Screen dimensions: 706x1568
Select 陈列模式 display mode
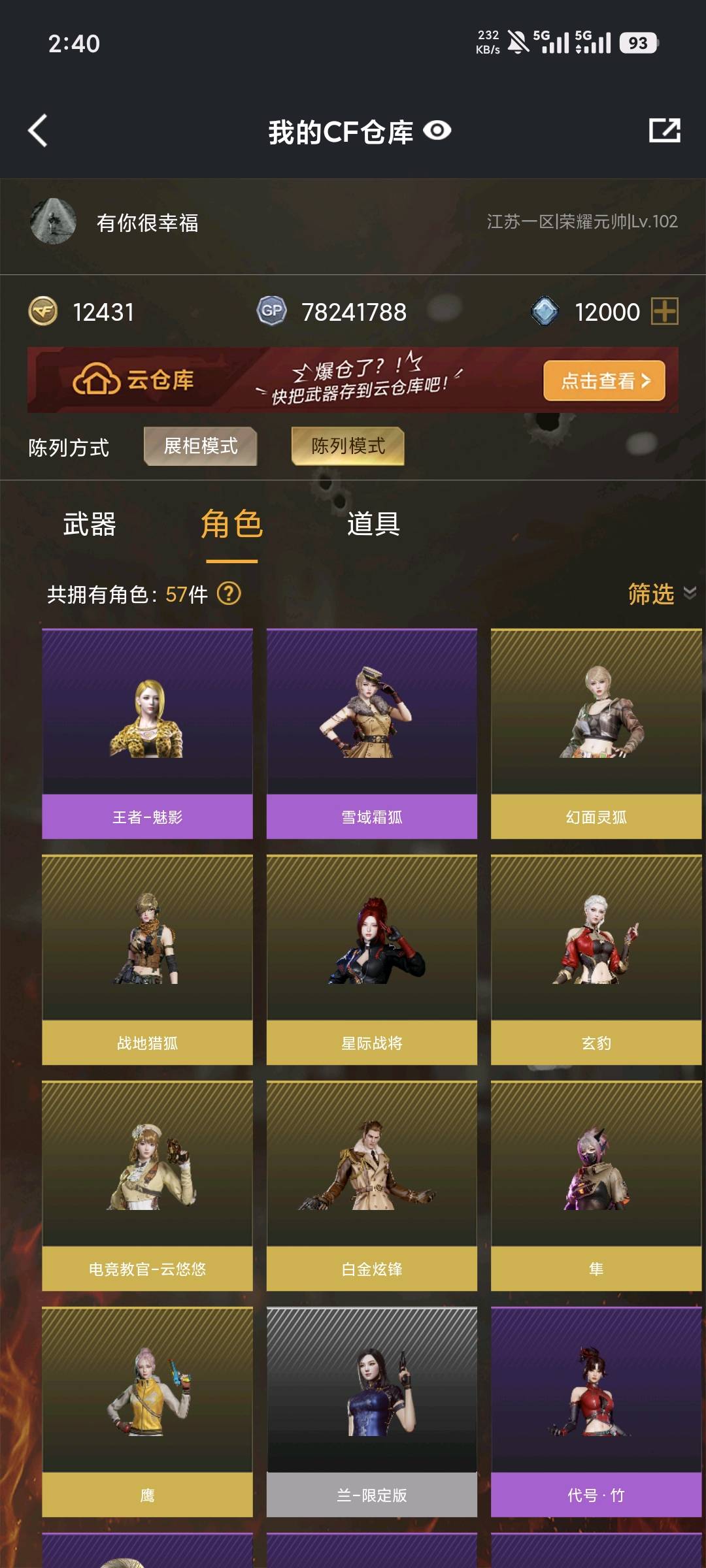click(x=348, y=446)
